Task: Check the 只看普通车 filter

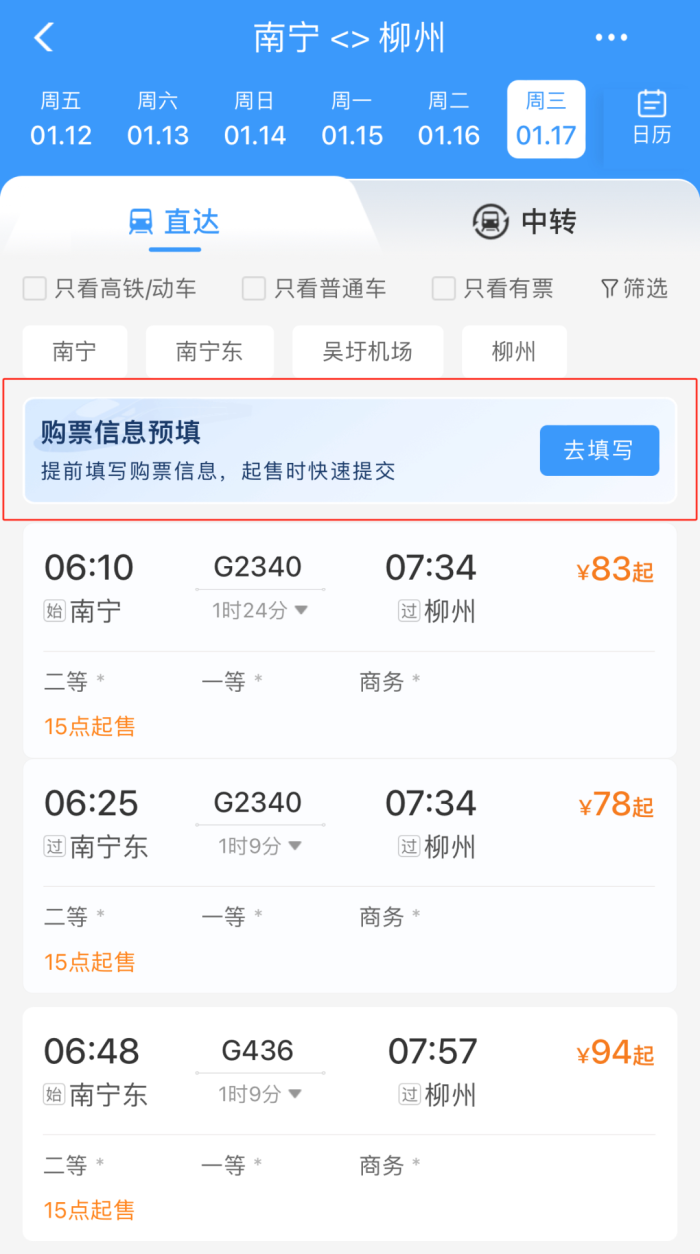Action: tap(314, 289)
